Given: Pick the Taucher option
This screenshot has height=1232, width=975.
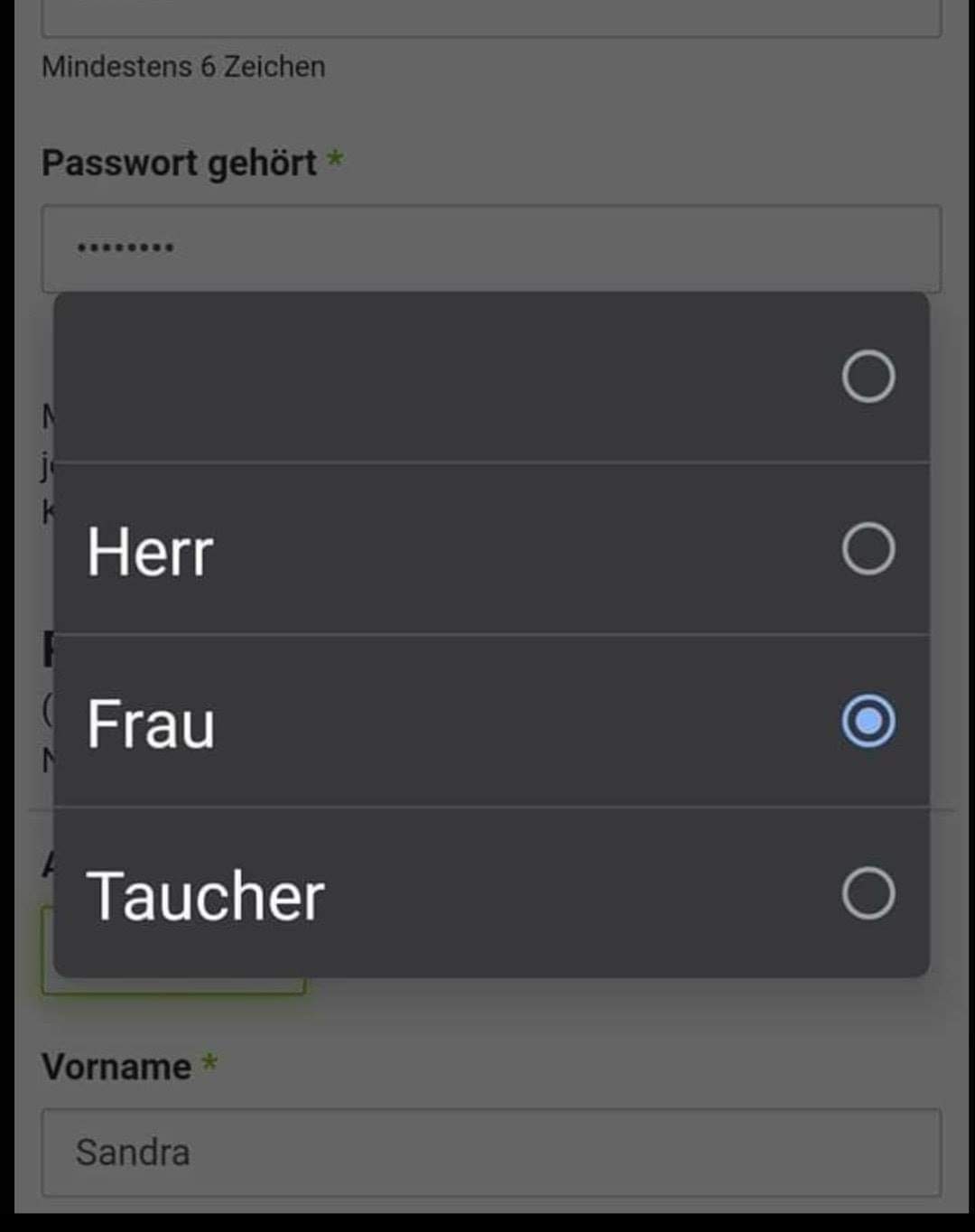Looking at the screenshot, I should (492, 894).
